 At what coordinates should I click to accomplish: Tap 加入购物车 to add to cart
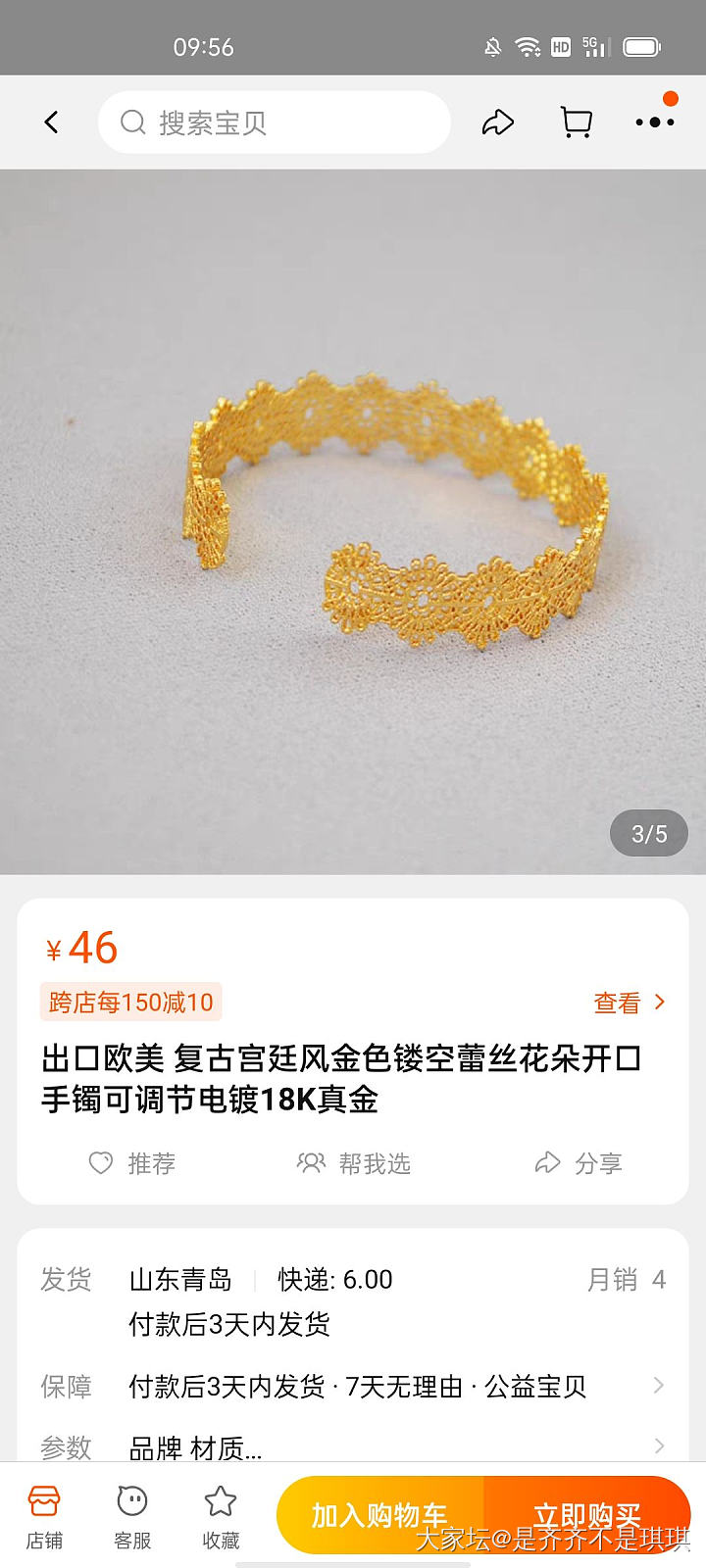pos(380,1515)
